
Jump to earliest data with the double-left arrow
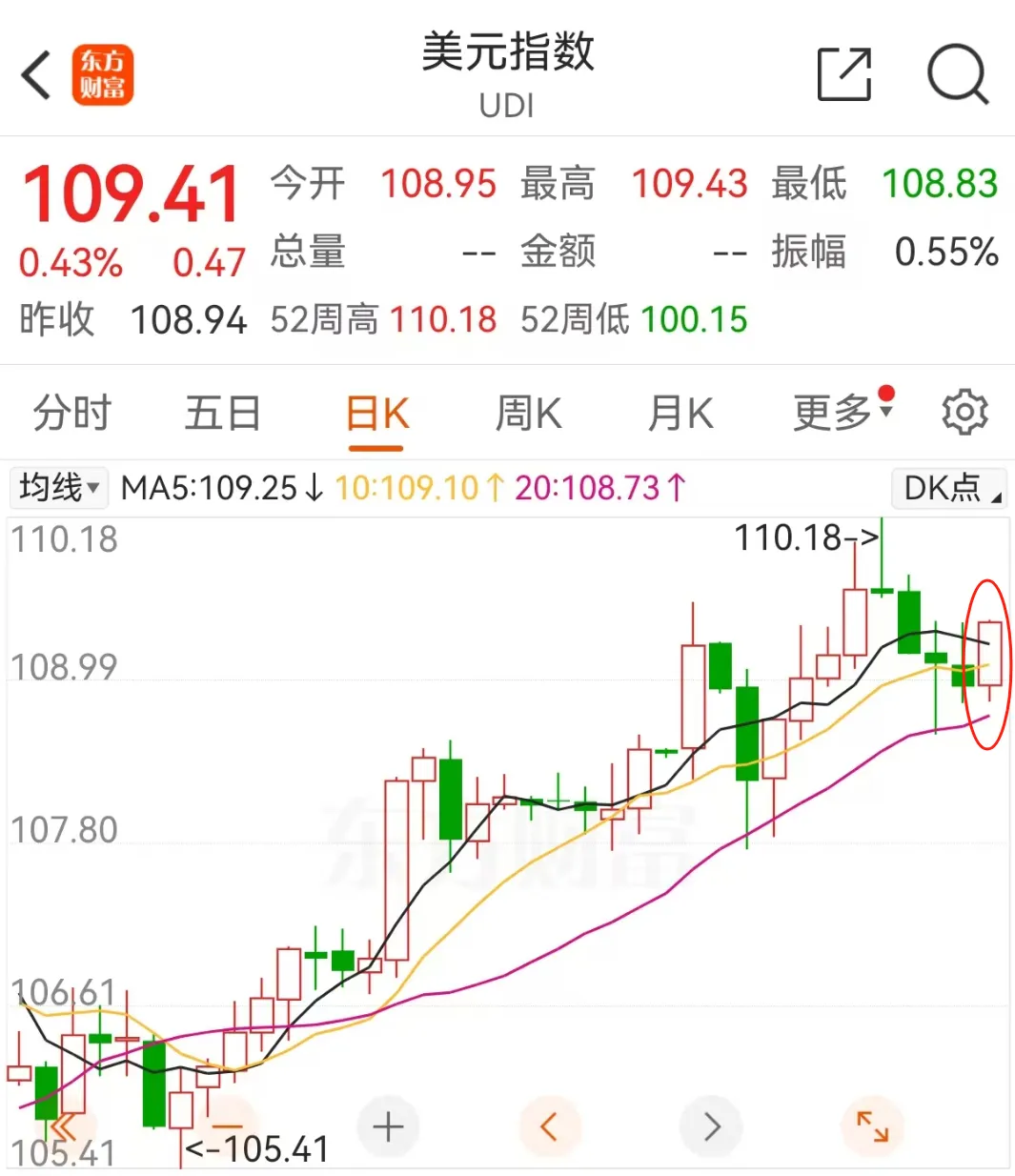[63, 1127]
